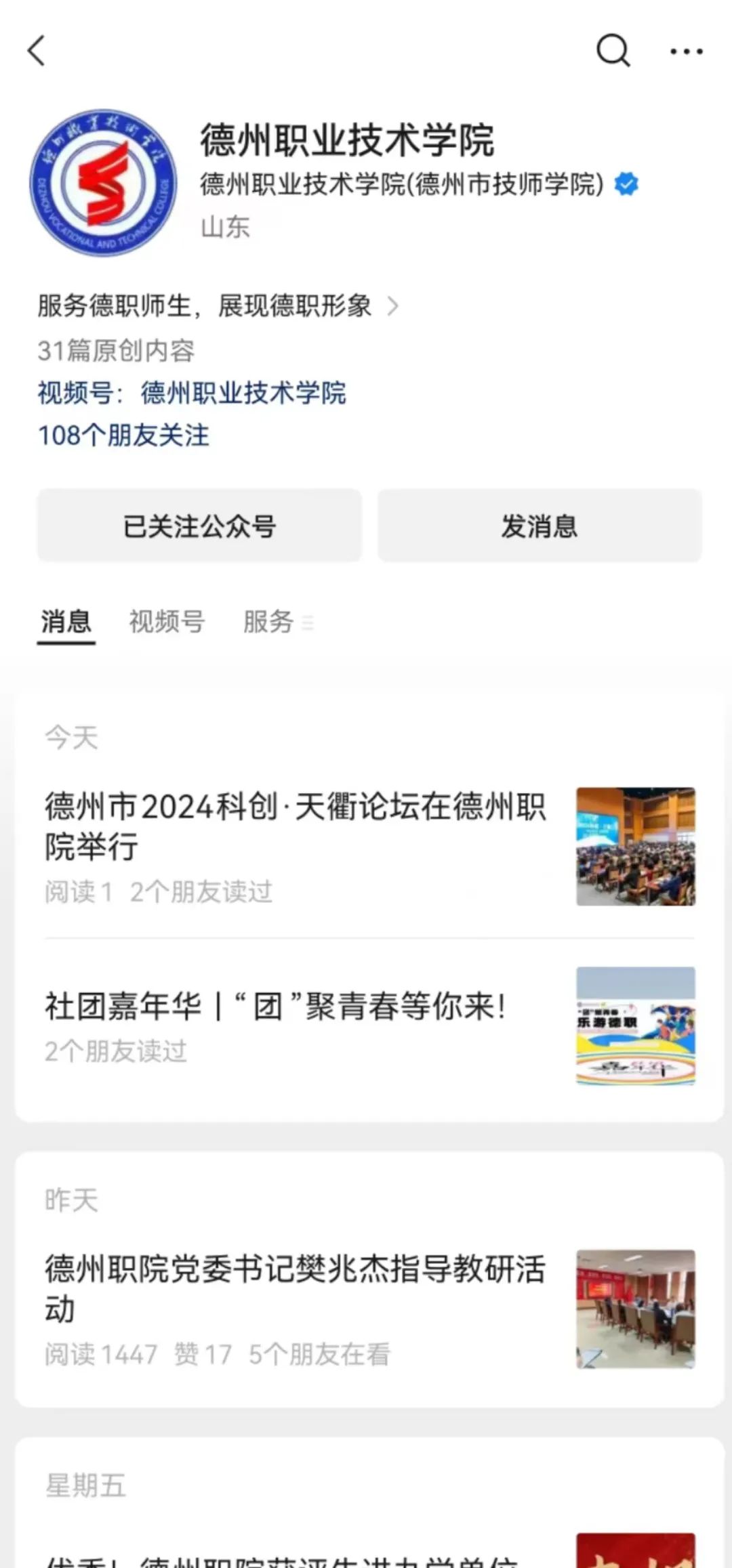This screenshot has height=1568, width=732.
Task: Tap the 德州职业技术学院 account logo
Action: coord(103,183)
